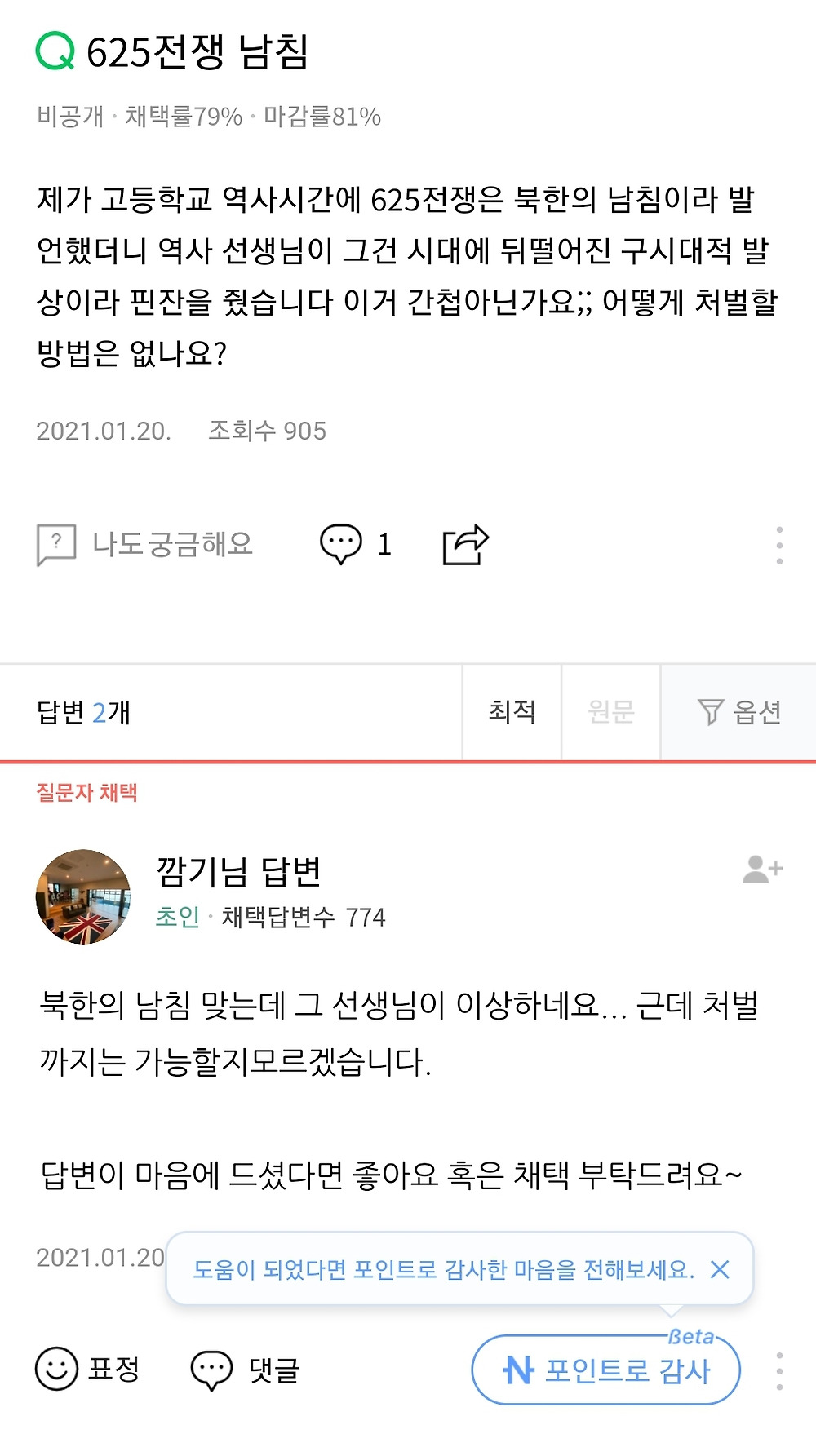This screenshot has height=1456, width=816.
Task: Open the answer's overflow menu
Action: coord(779,1370)
